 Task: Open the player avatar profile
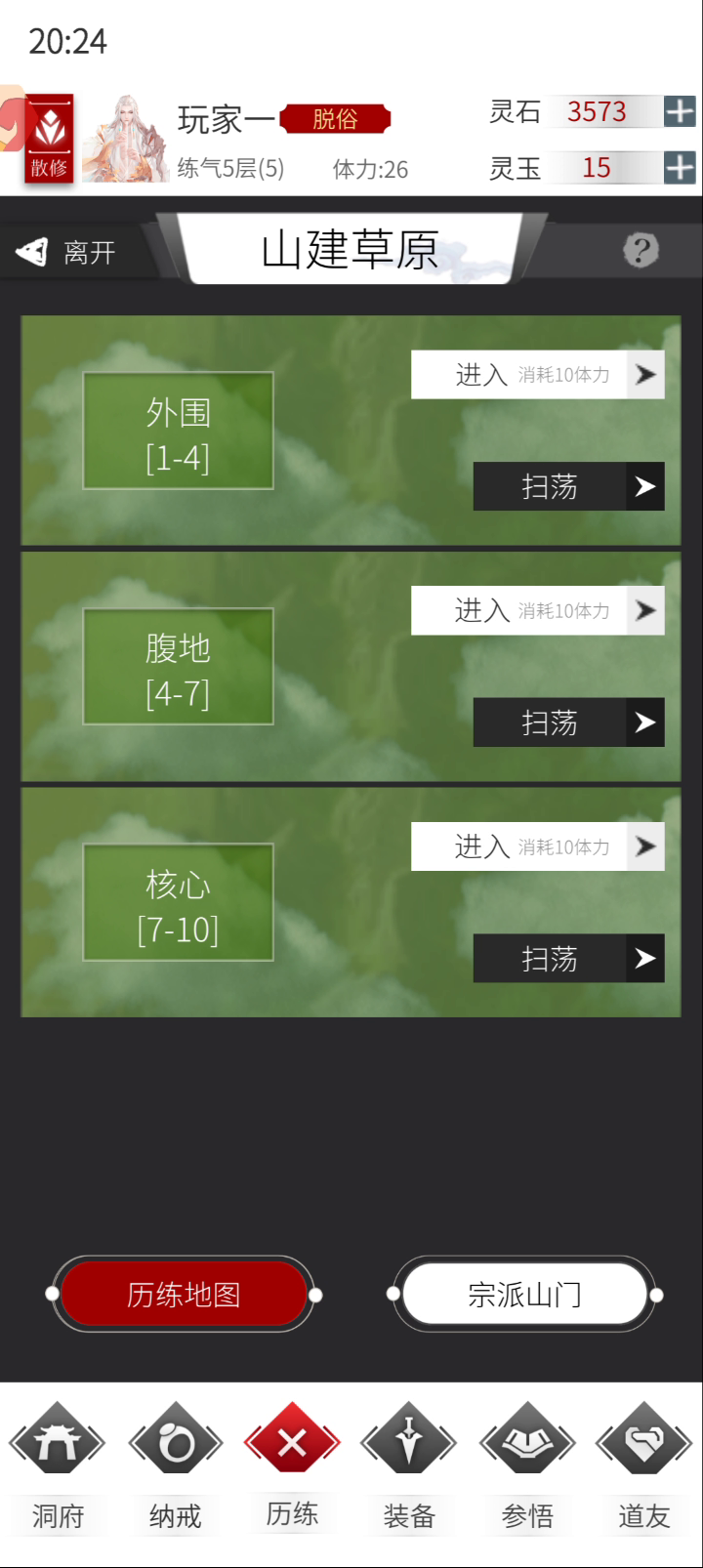(x=122, y=139)
